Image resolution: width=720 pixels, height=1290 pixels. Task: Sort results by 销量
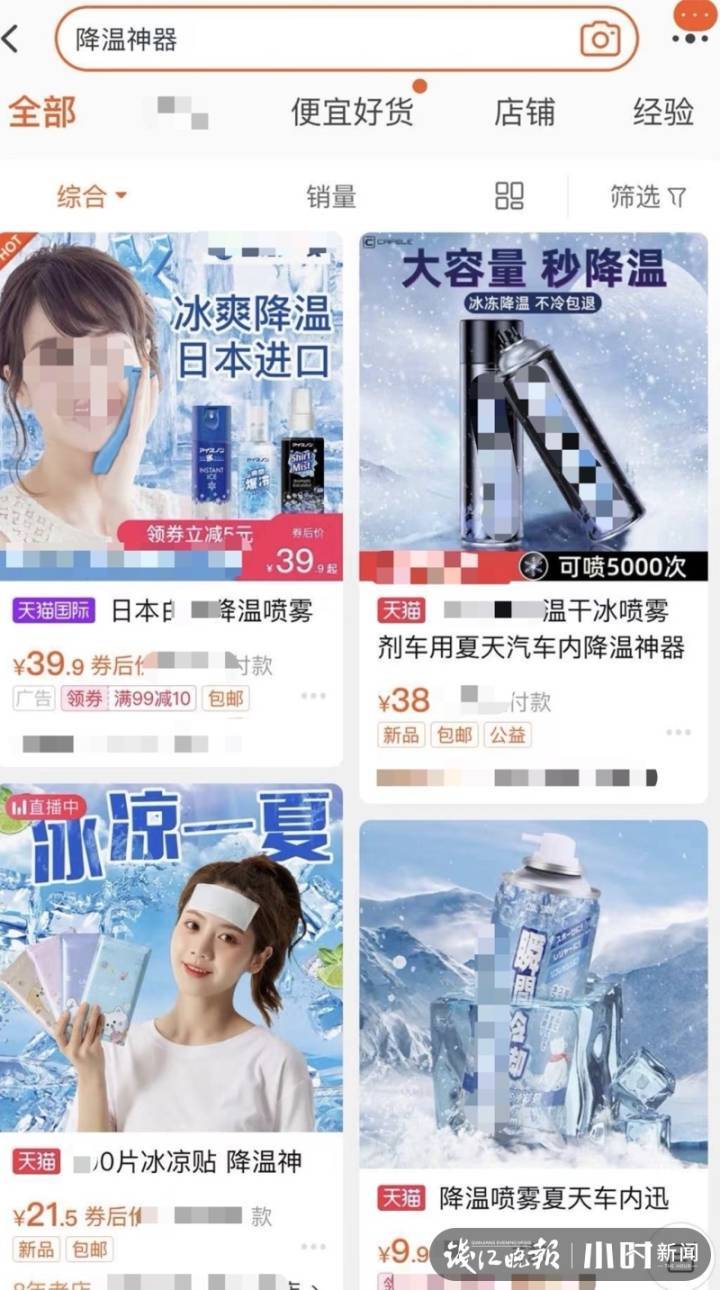tap(331, 197)
